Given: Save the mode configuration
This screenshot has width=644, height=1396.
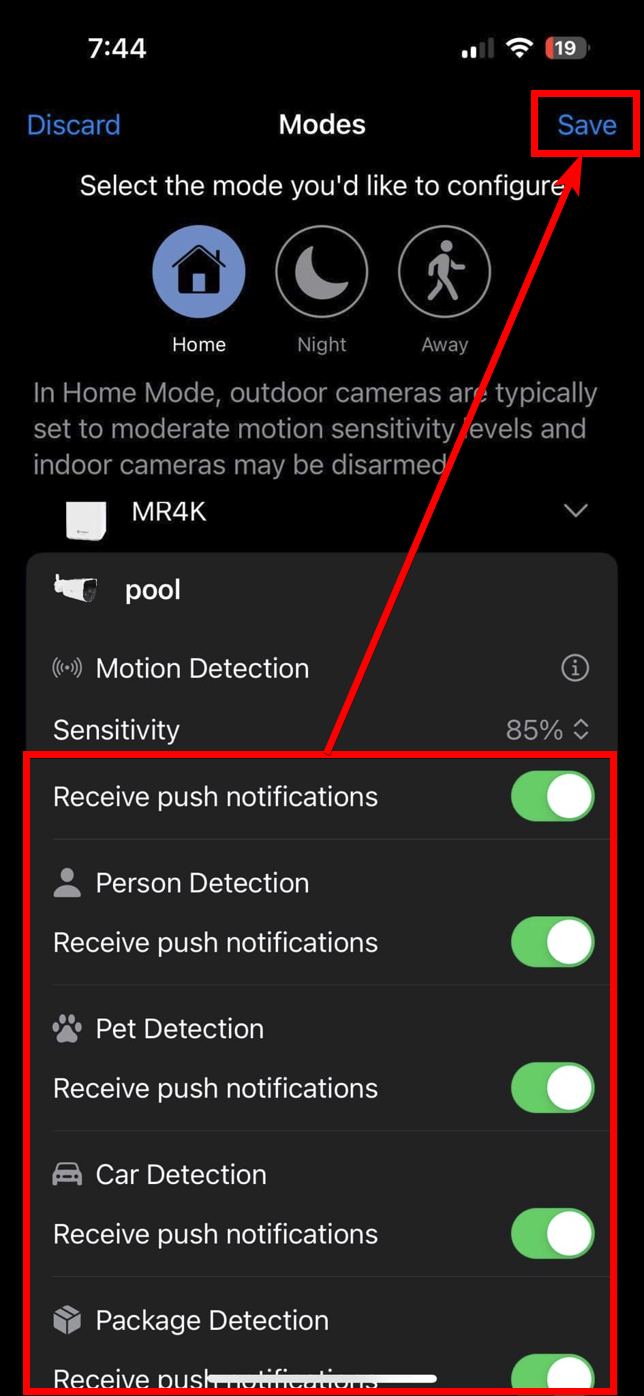Looking at the screenshot, I should coord(586,125).
